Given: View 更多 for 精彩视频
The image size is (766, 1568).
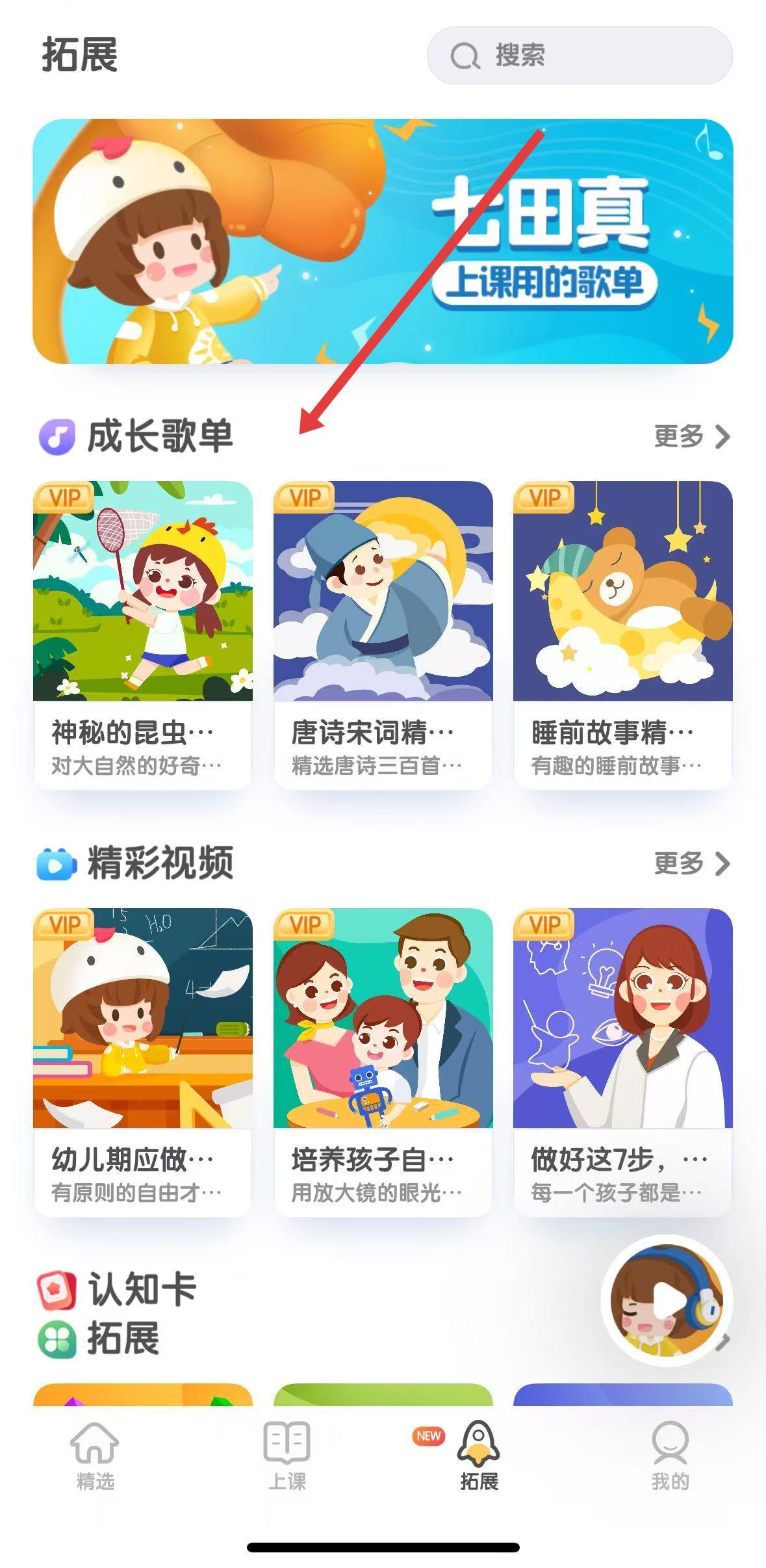Looking at the screenshot, I should pos(691,863).
